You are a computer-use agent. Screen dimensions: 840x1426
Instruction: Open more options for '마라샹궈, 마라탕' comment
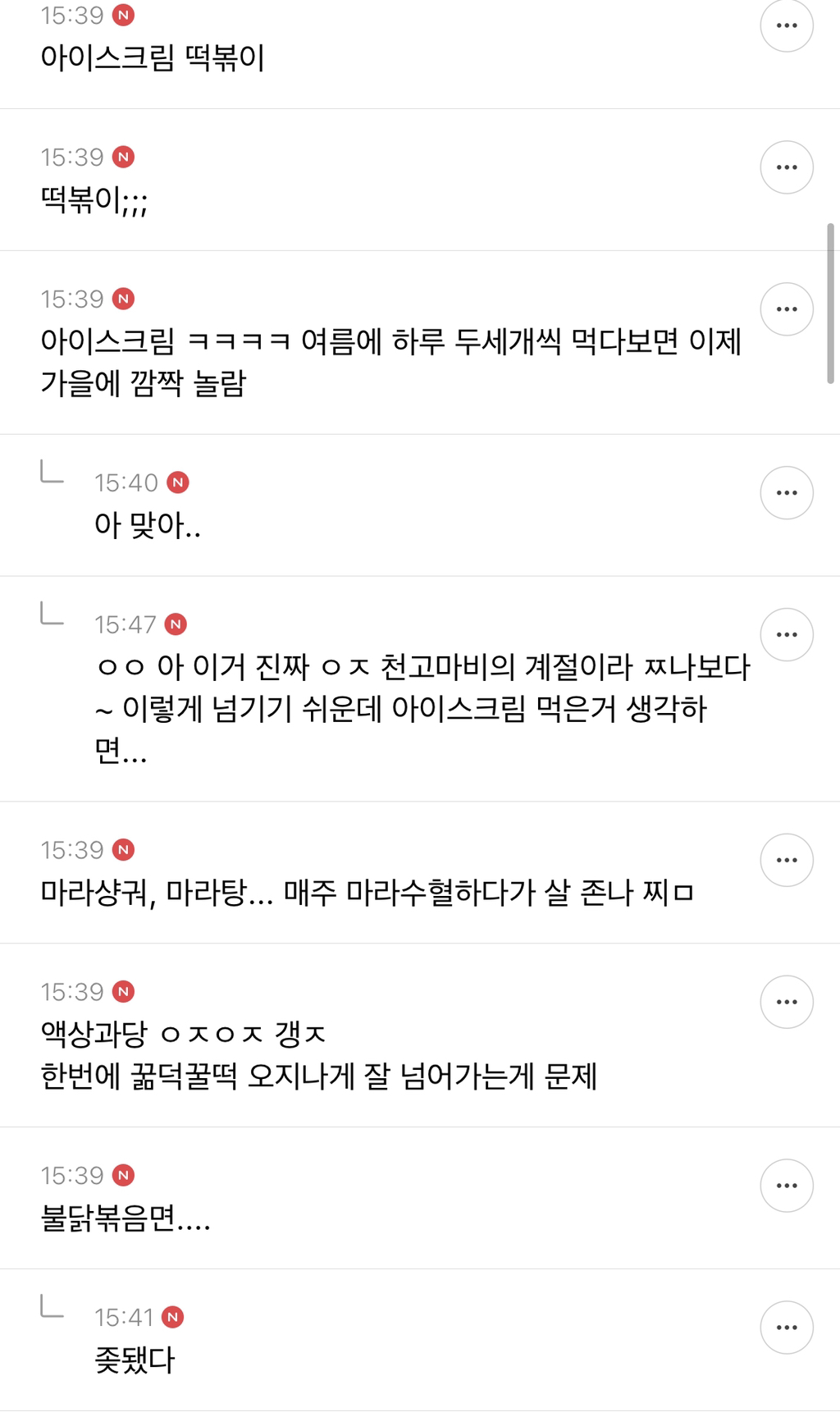786,861
